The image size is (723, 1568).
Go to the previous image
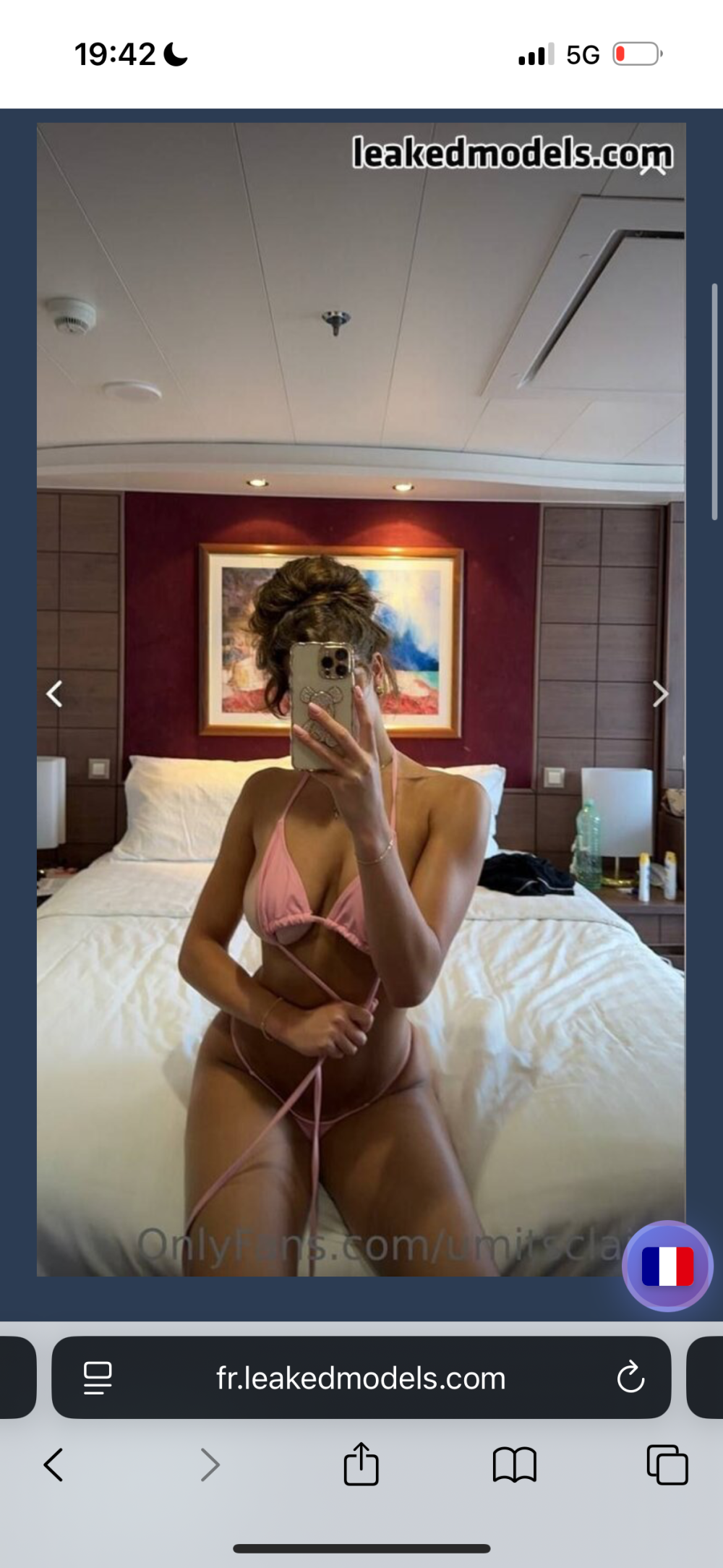(x=55, y=694)
